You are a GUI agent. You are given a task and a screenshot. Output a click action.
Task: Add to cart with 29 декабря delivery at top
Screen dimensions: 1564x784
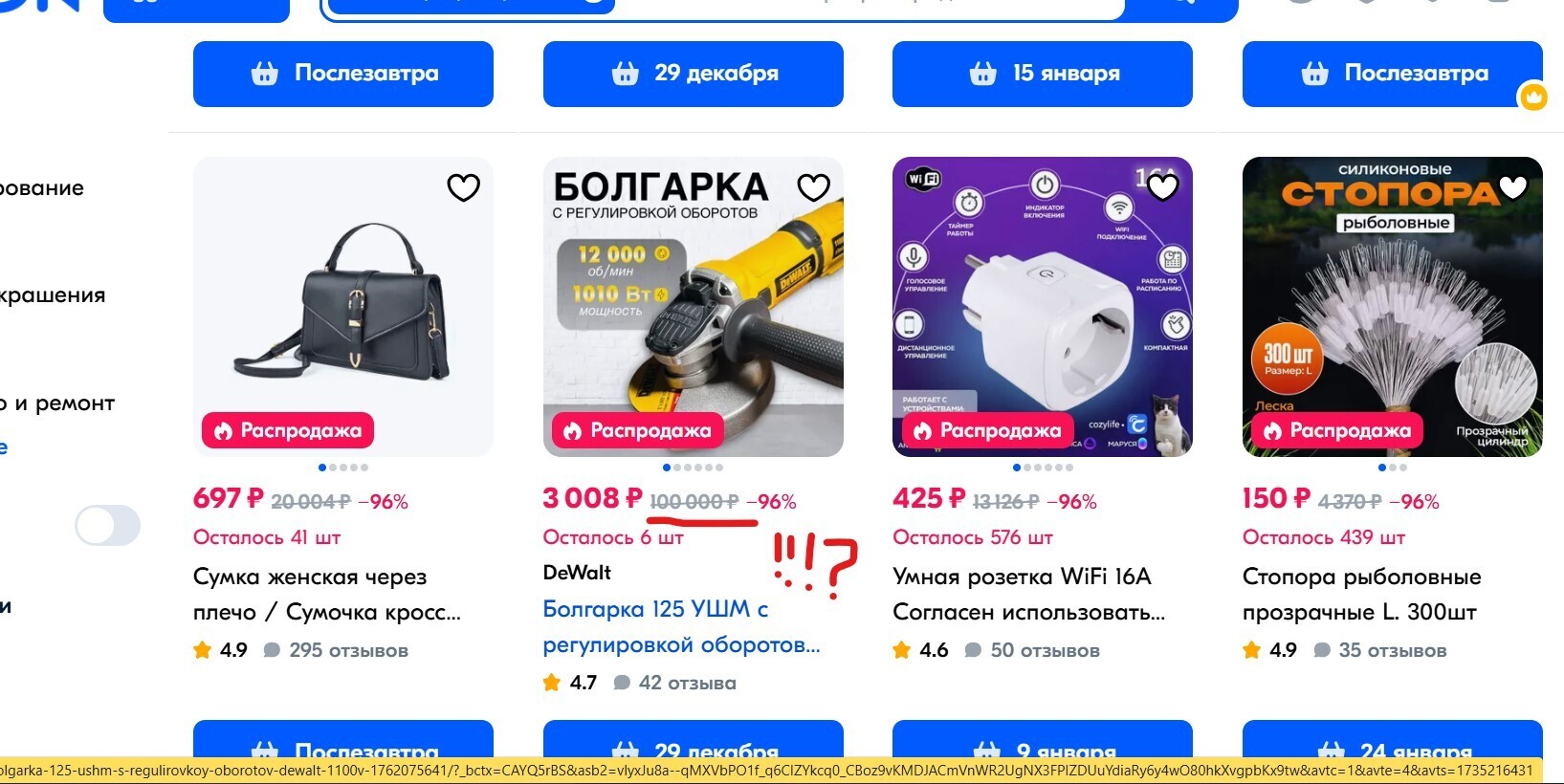pyautogui.click(x=693, y=74)
